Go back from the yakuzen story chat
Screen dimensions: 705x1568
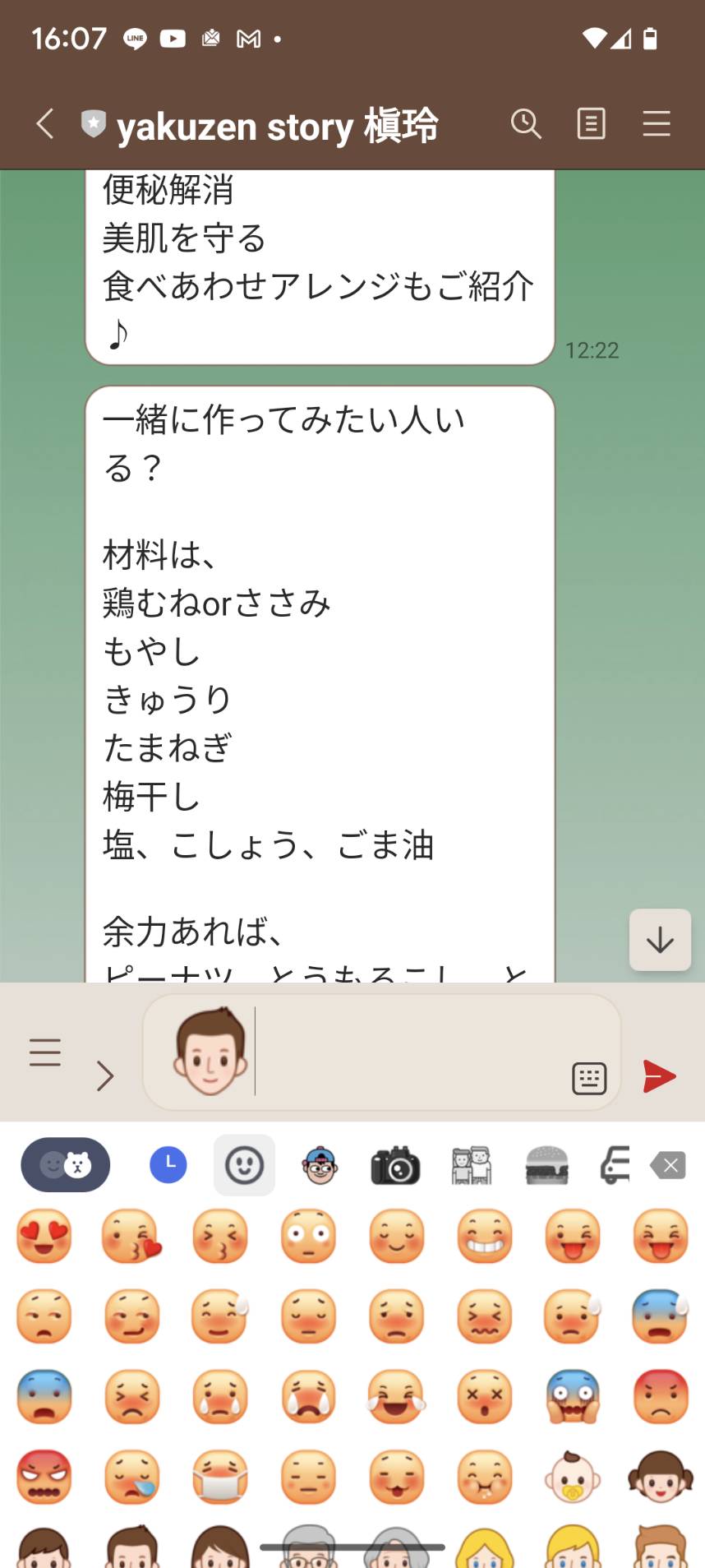(x=45, y=124)
